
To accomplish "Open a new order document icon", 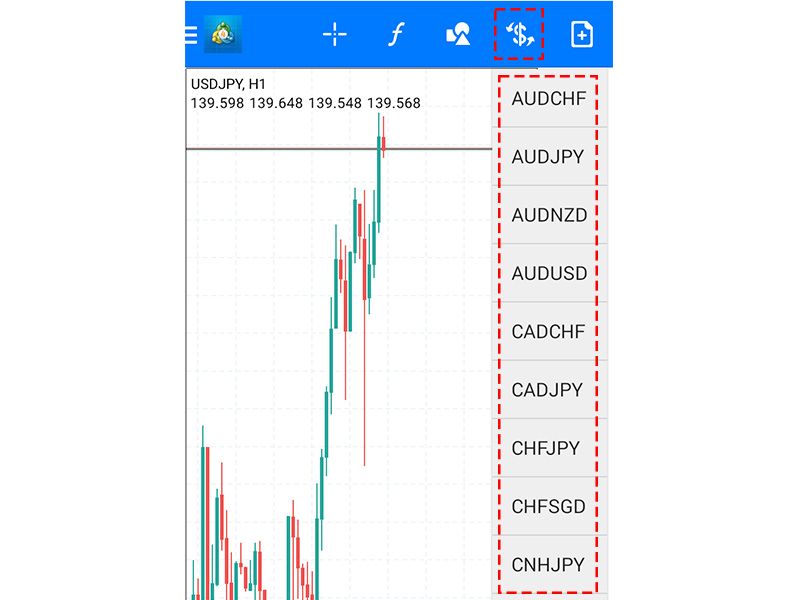I will (x=581, y=35).
